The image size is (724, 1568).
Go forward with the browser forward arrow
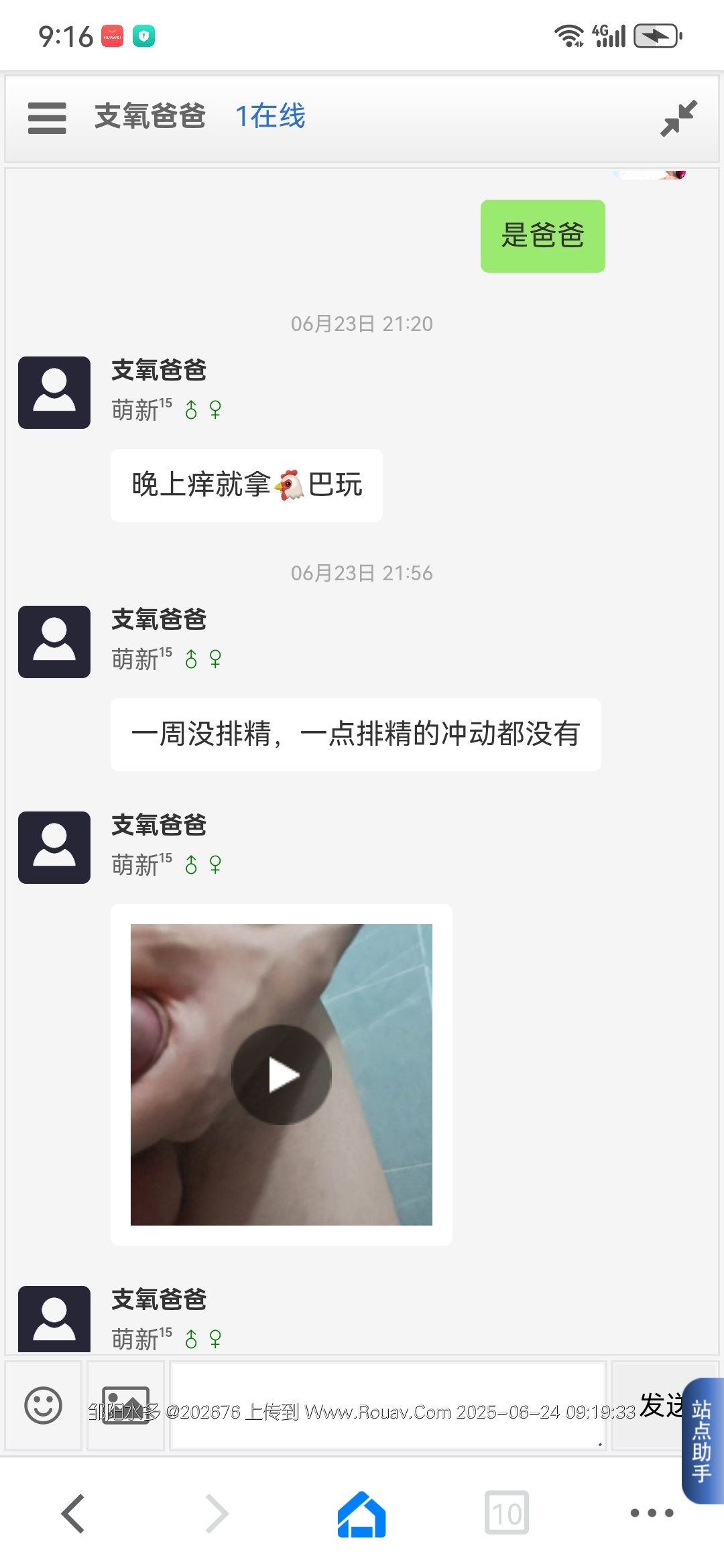coord(217,1513)
